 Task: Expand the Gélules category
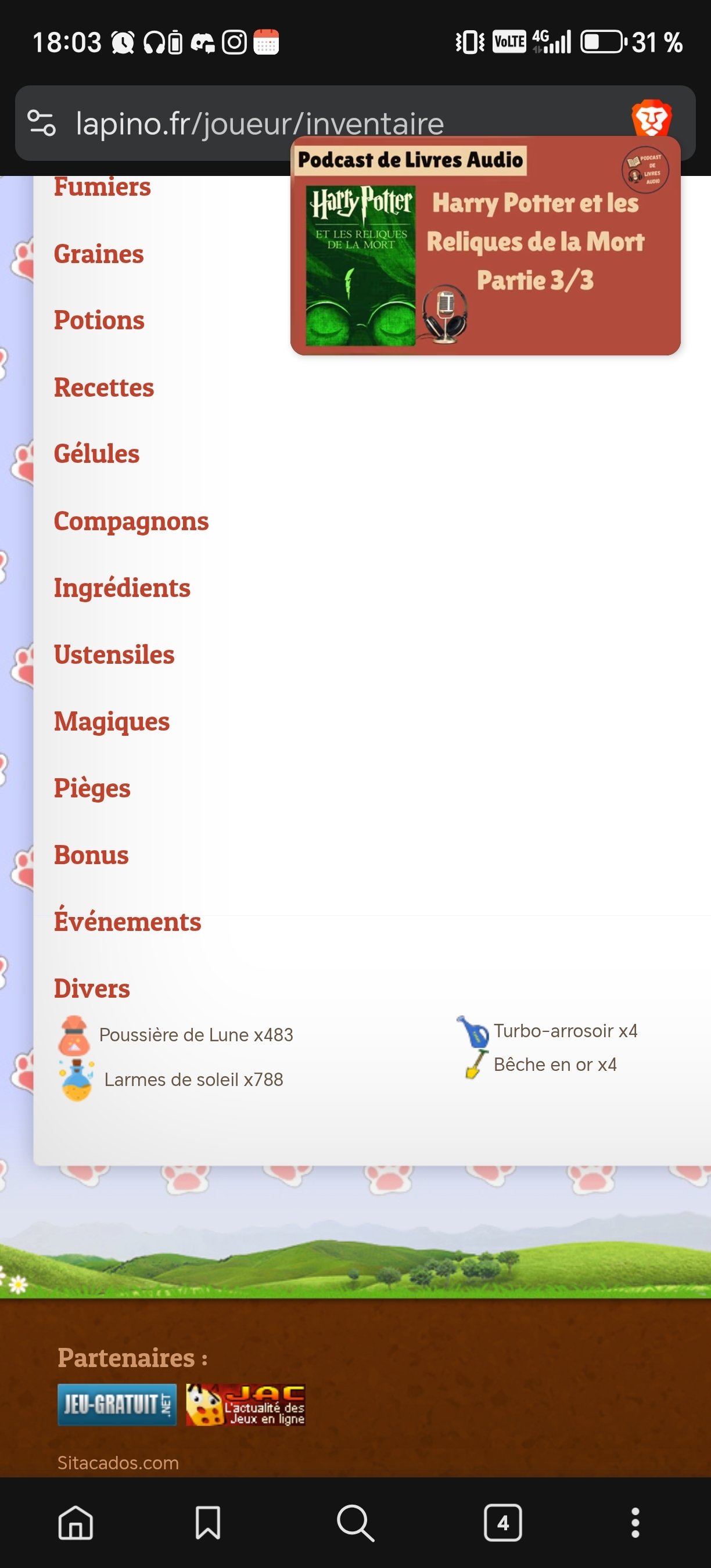point(96,454)
